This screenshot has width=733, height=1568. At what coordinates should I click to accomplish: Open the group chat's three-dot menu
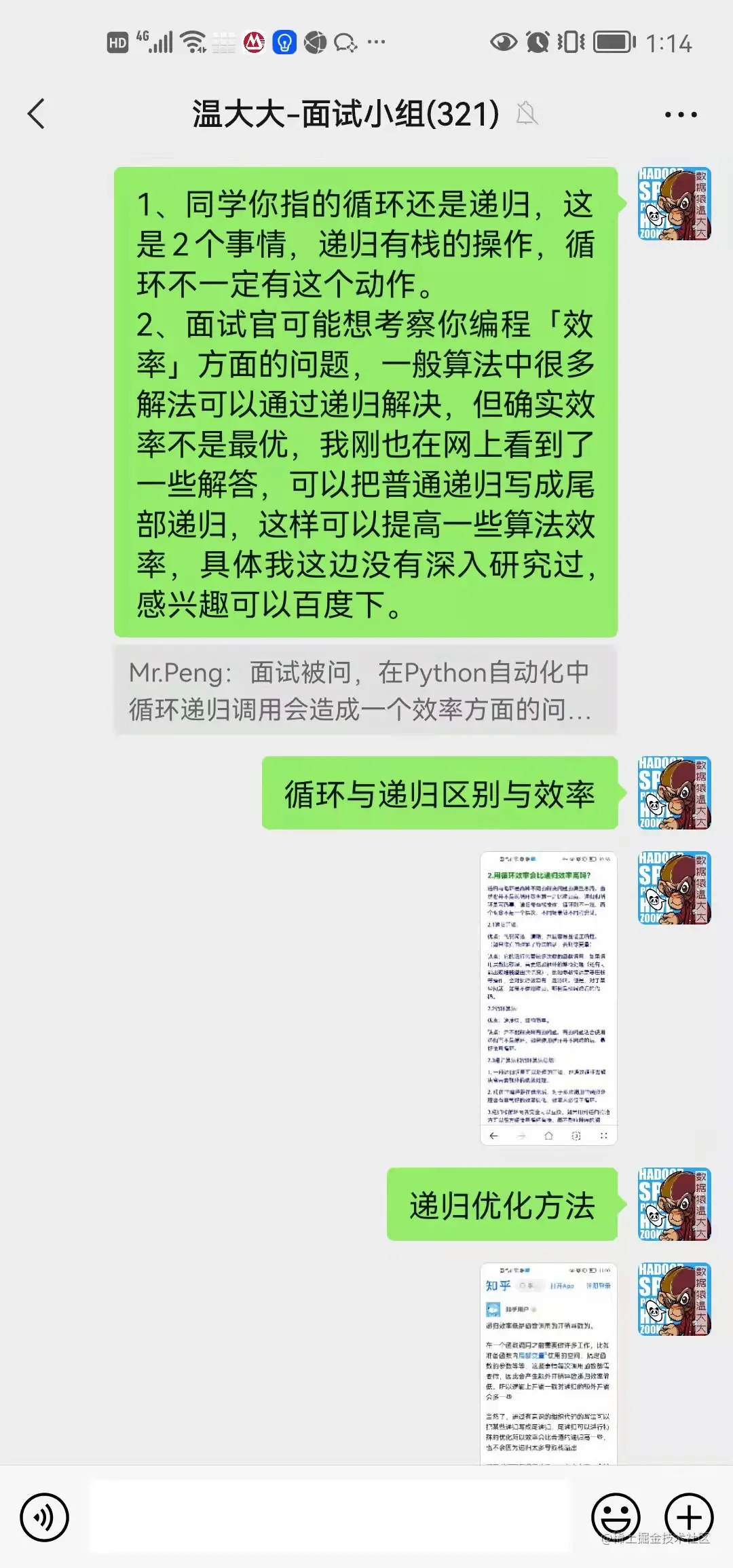[x=680, y=115]
